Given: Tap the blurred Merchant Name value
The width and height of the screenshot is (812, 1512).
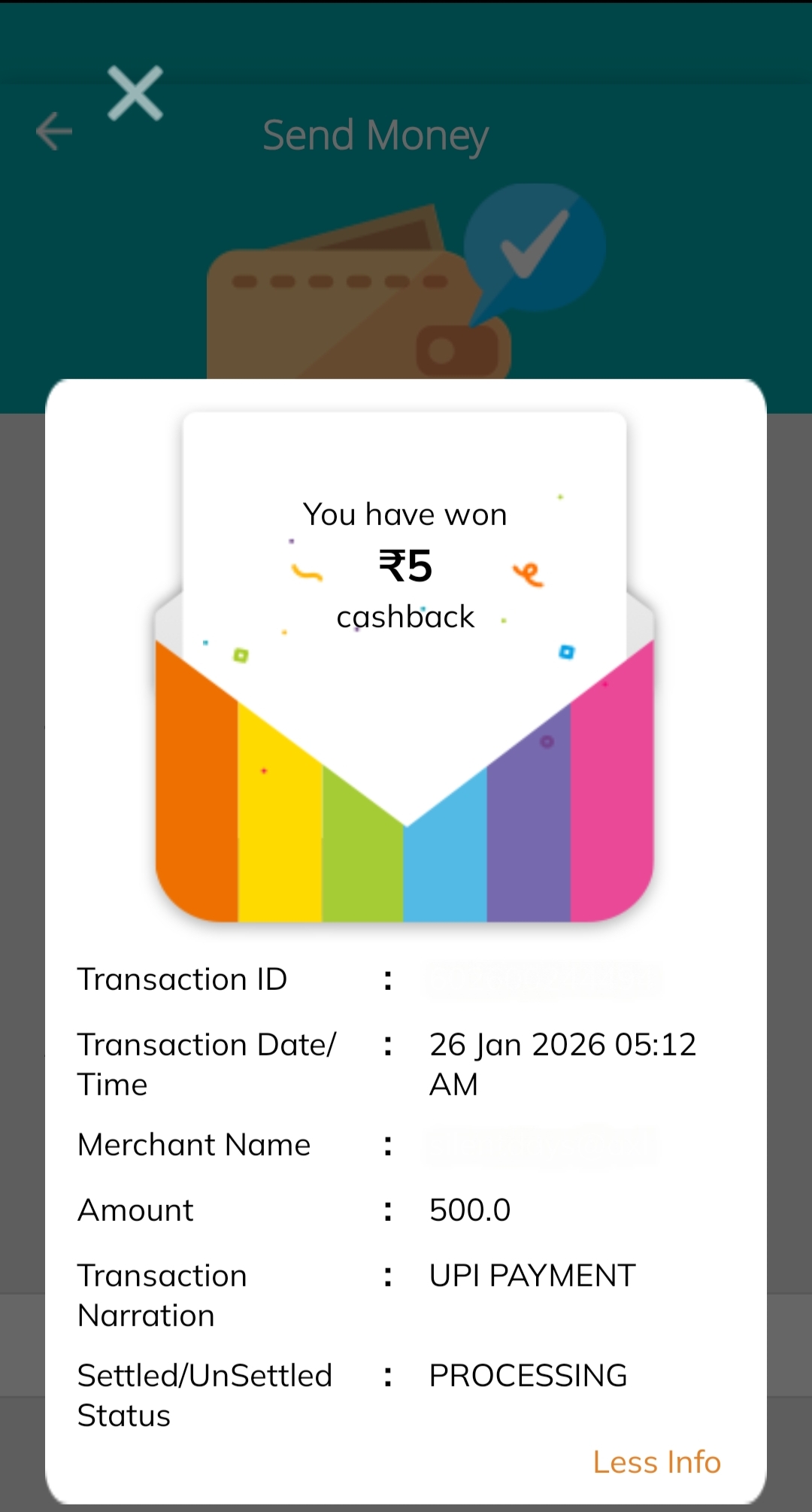Looking at the screenshot, I should tap(541, 1143).
